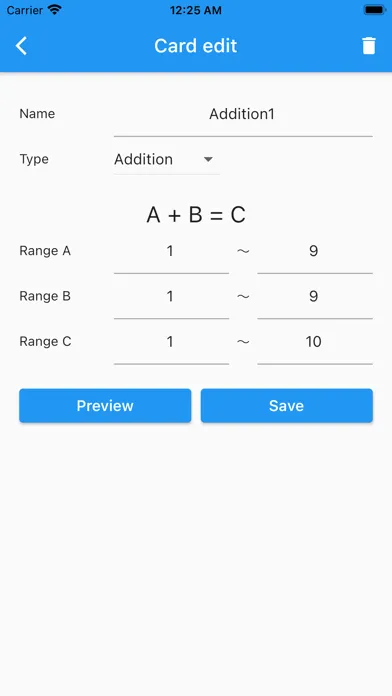Screen dimensions: 392x696
Task: Select the Range B maximum value field
Action: [x=315, y=297]
